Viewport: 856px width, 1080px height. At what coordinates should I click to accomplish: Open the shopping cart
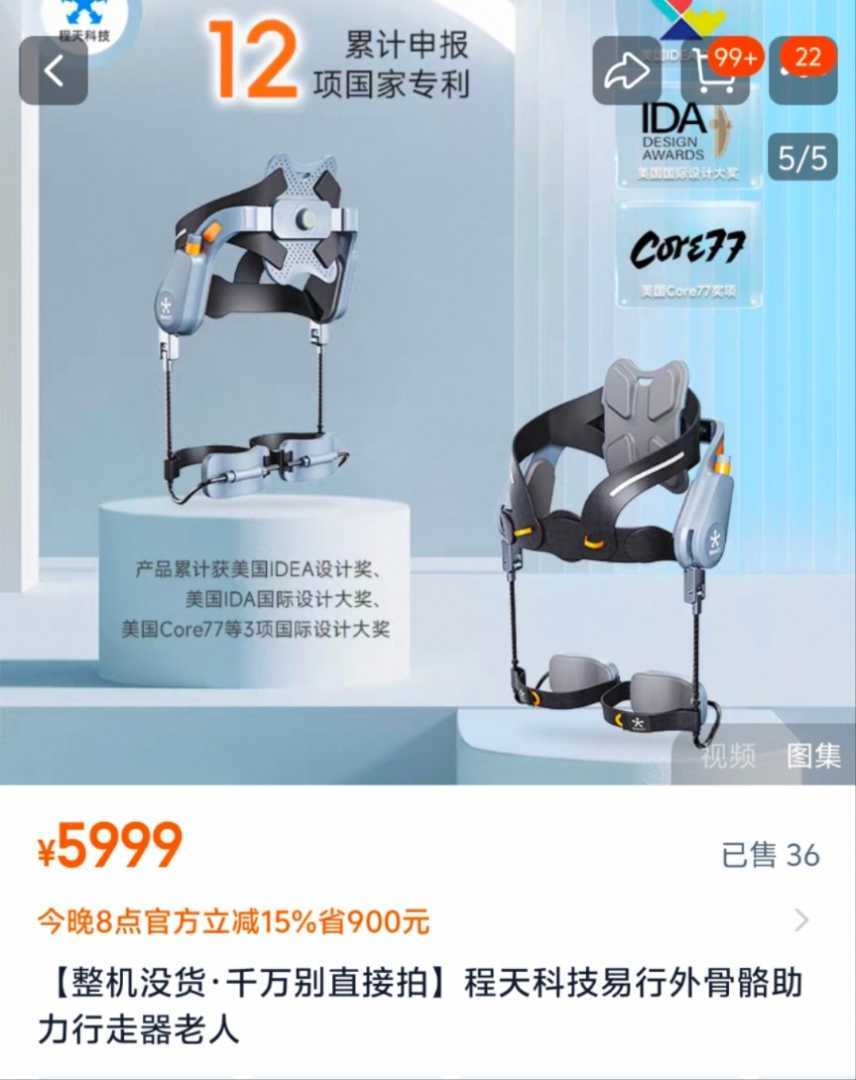point(714,71)
